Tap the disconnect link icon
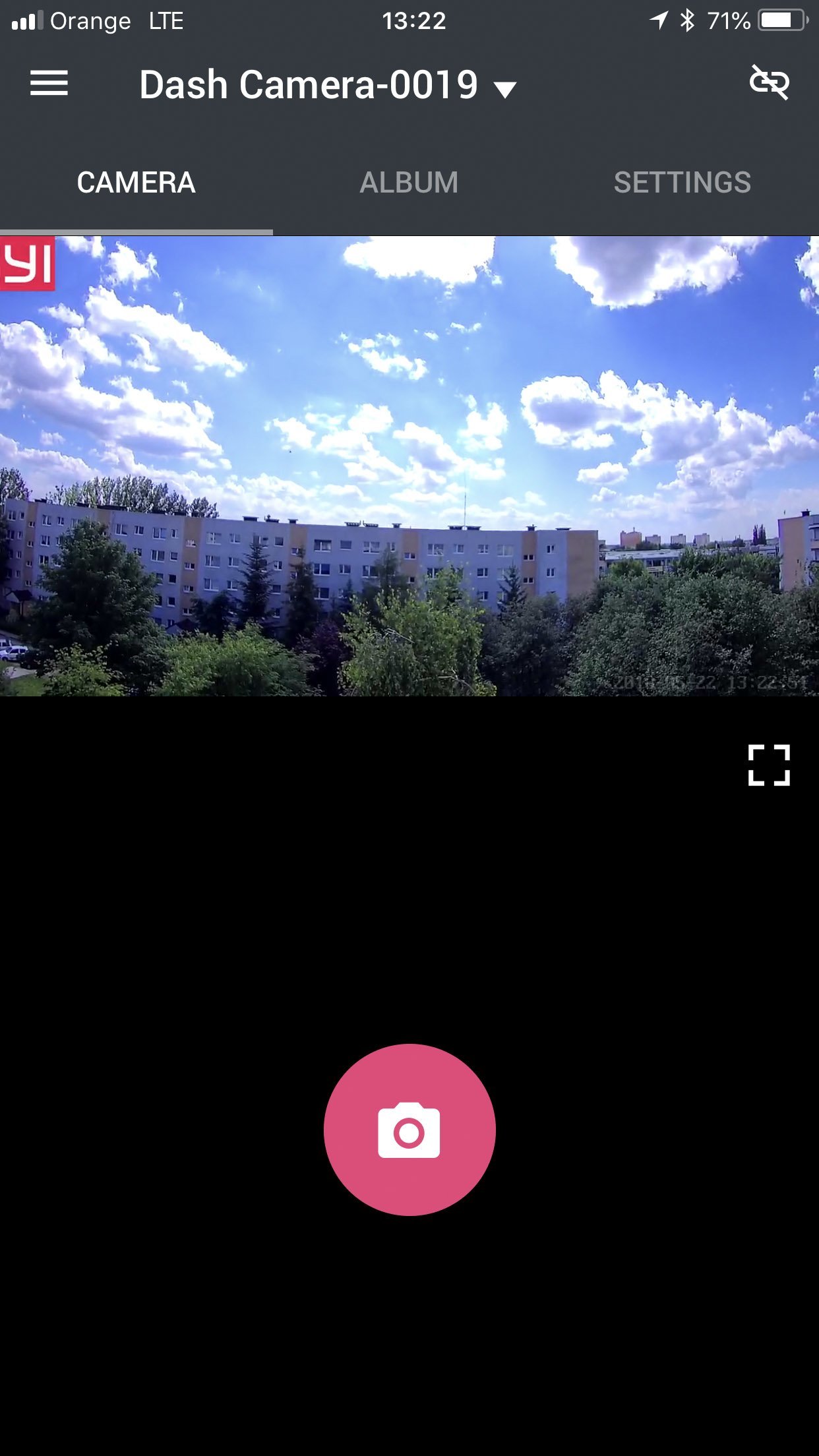This screenshot has height=1456, width=819. tap(770, 82)
